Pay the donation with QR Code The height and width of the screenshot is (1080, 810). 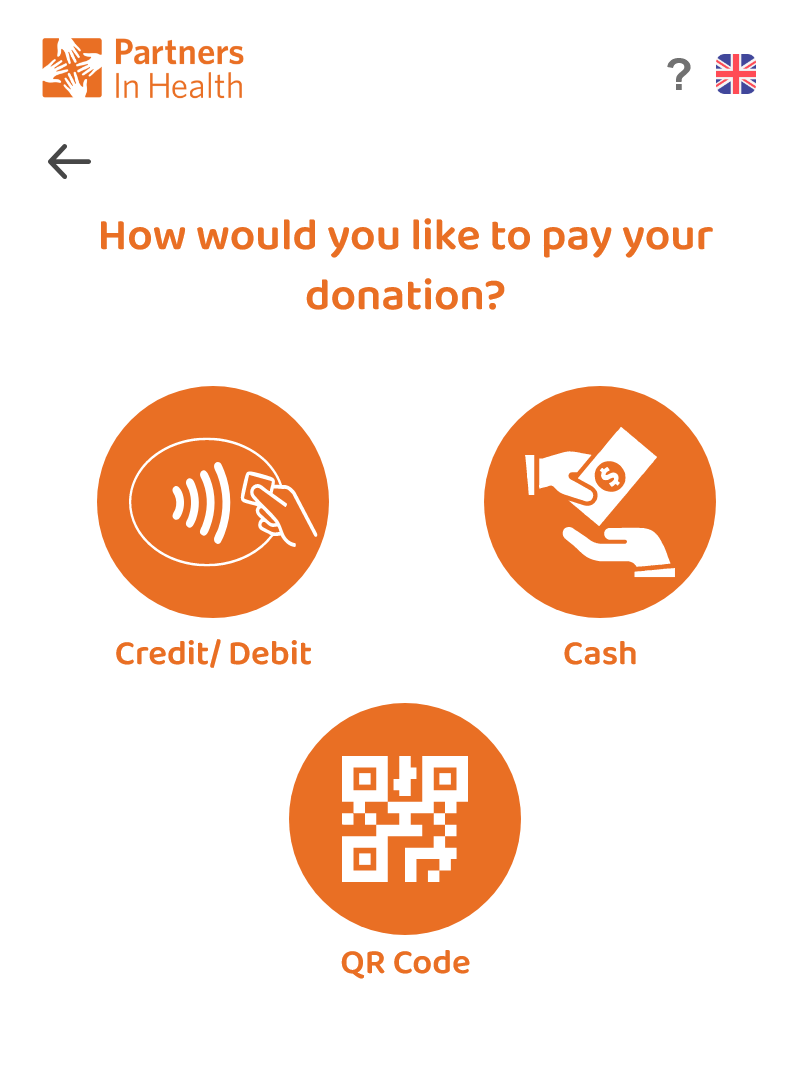[405, 819]
